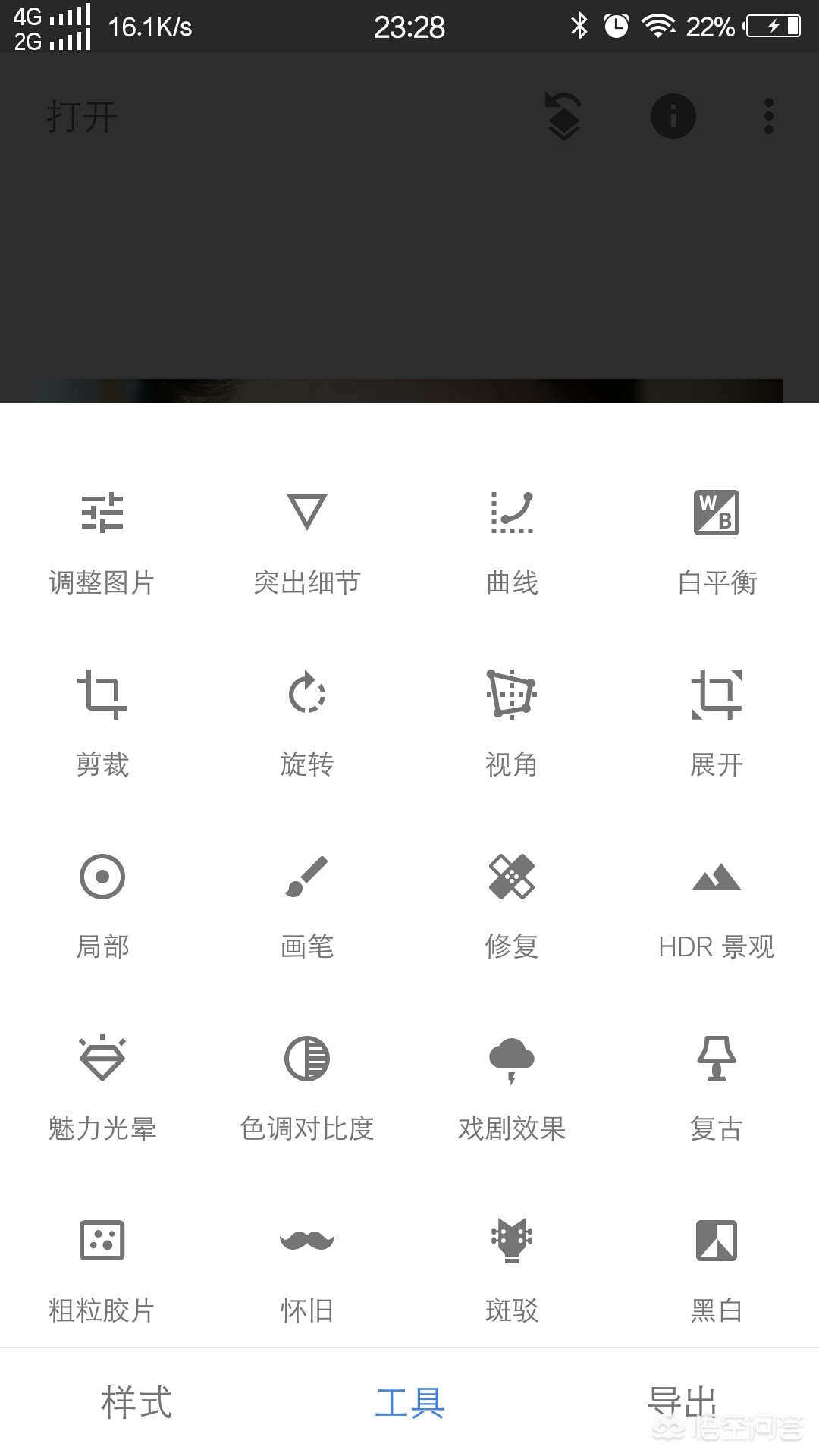Choose the 白平衡 tool

pyautogui.click(x=717, y=540)
